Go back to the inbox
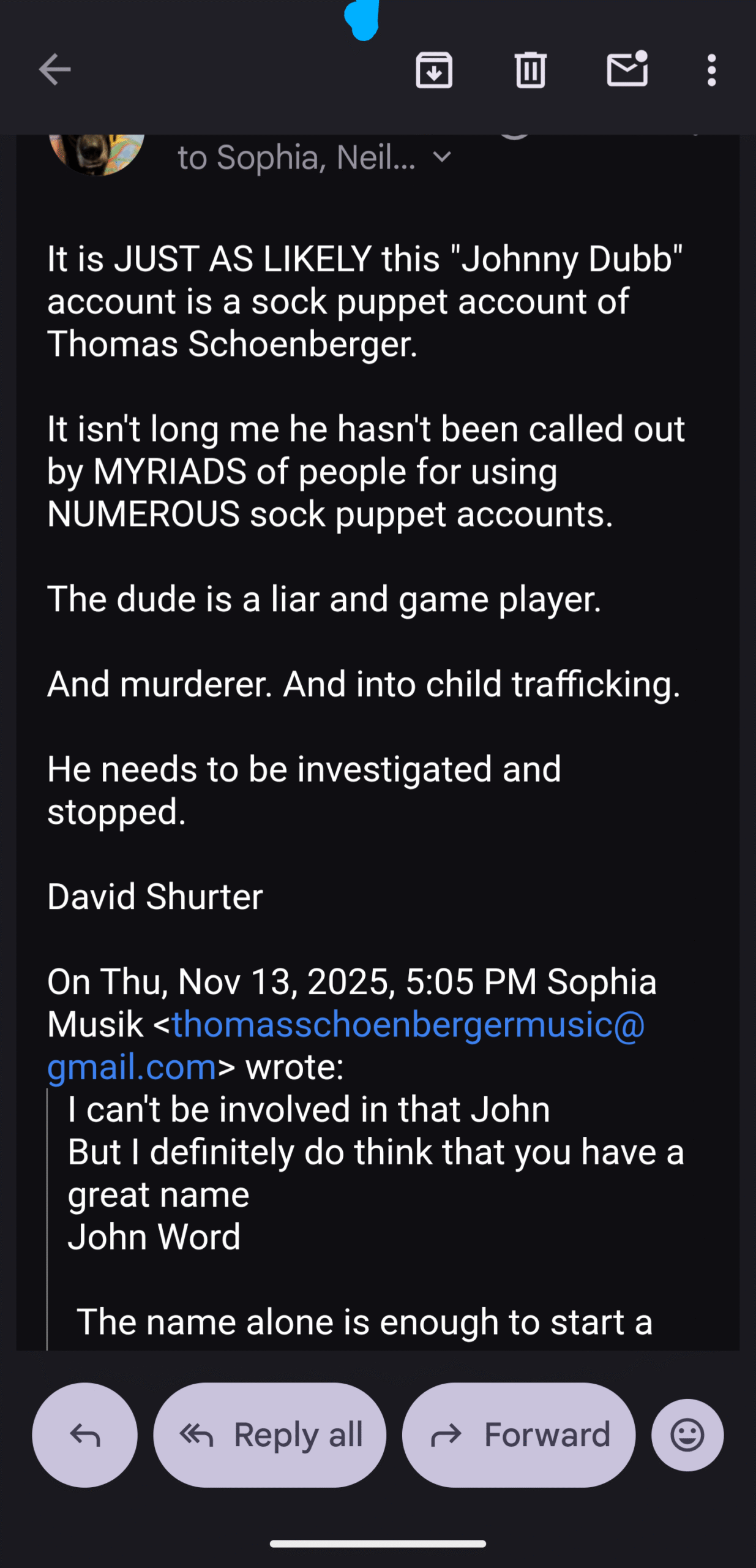This screenshot has width=756, height=1568. click(x=55, y=70)
